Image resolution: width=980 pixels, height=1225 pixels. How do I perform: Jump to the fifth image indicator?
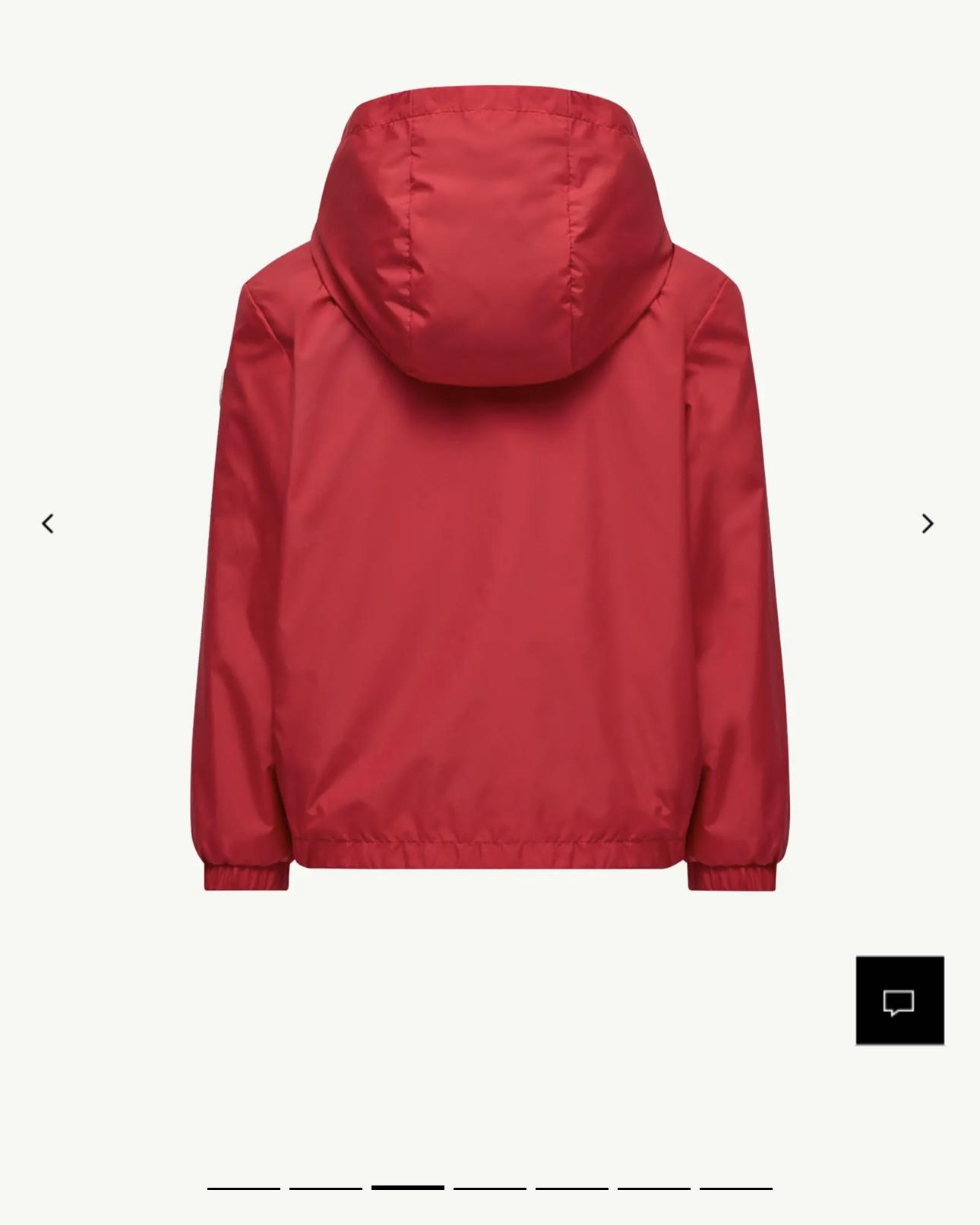tap(572, 1188)
